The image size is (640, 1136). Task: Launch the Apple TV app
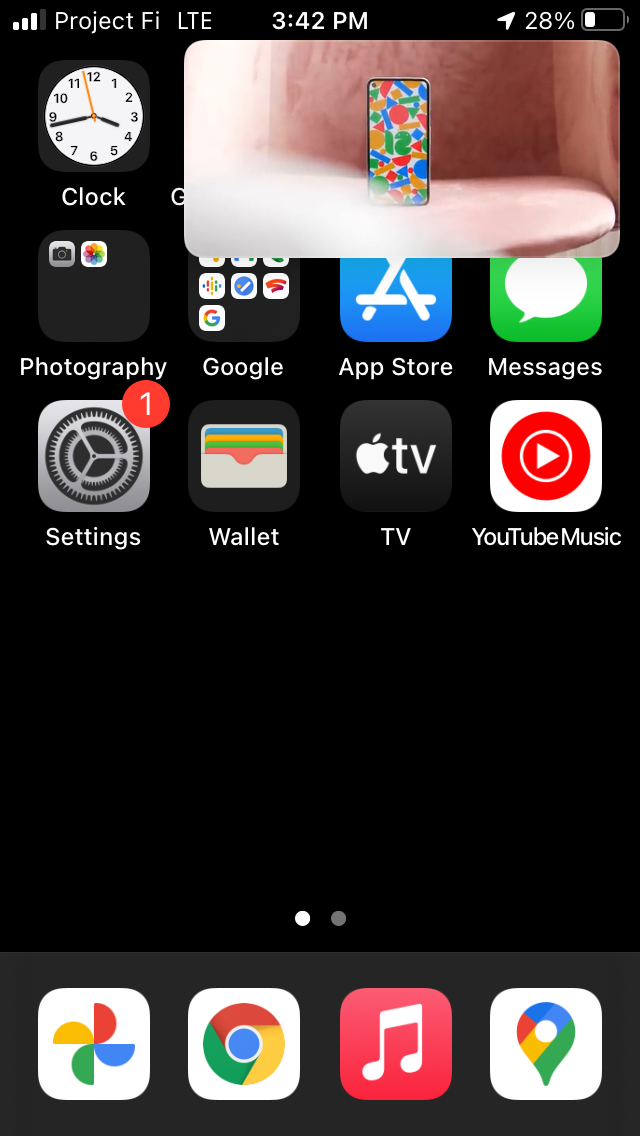(x=396, y=456)
